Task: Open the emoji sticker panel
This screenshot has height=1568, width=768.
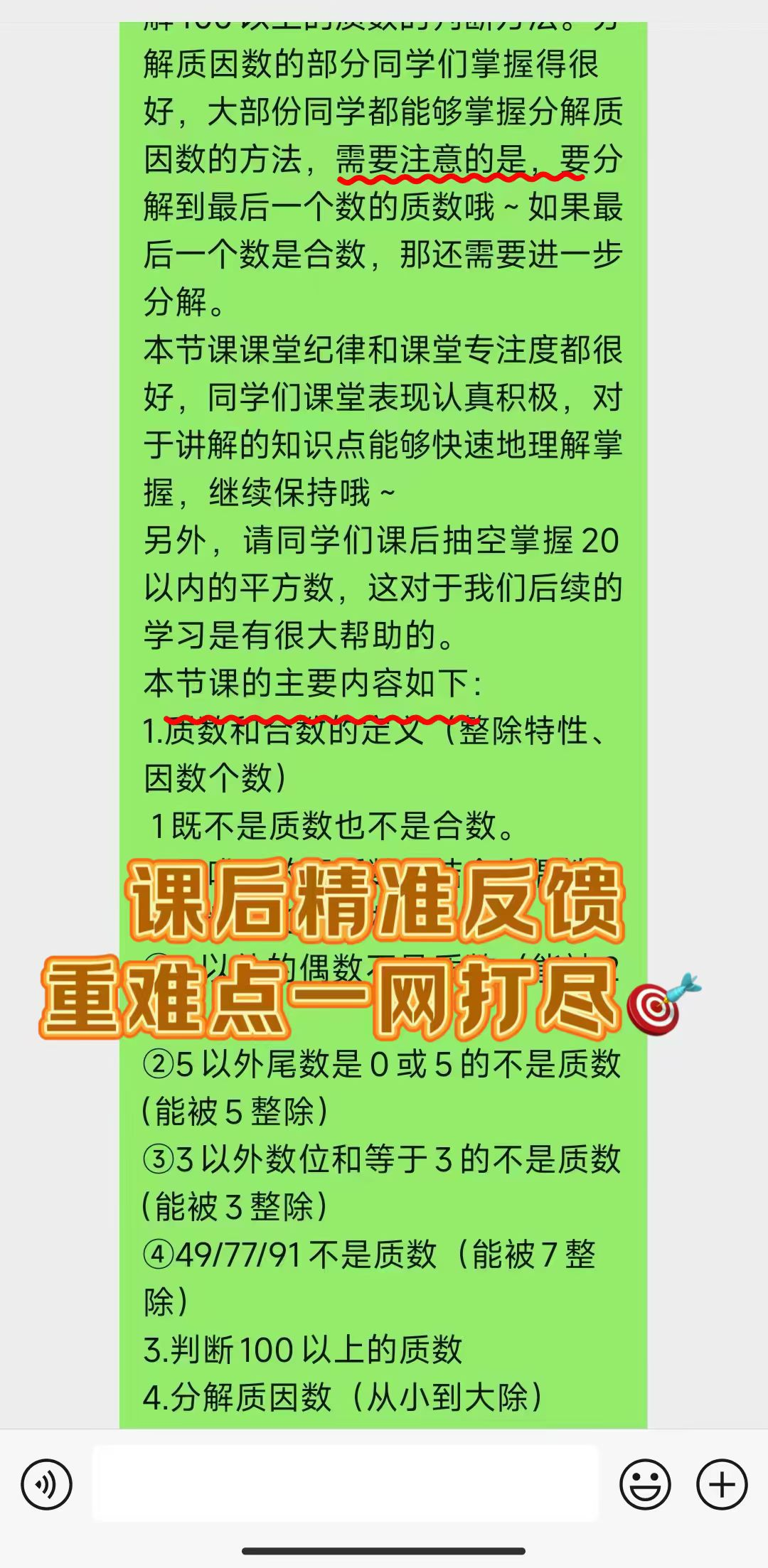Action: [x=645, y=1484]
